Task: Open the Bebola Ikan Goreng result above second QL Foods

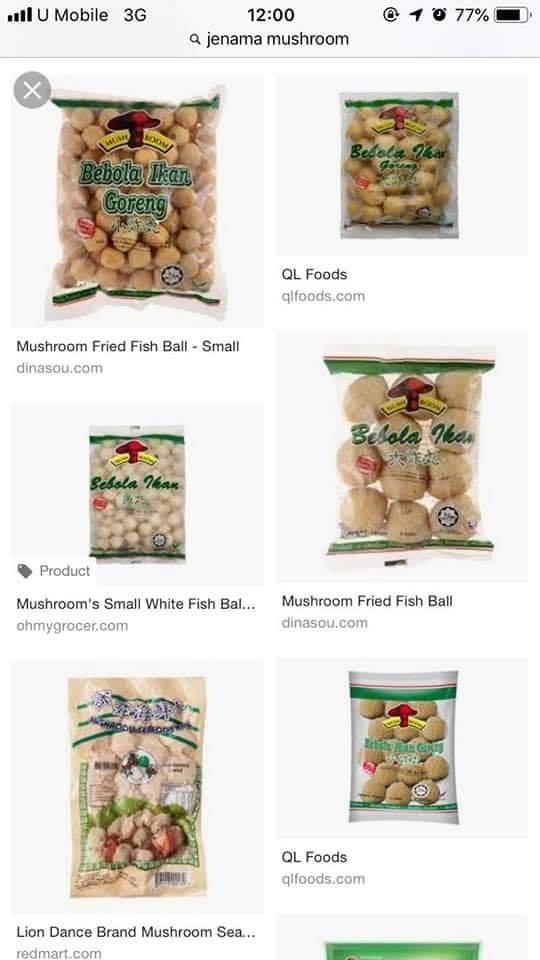Action: click(x=402, y=748)
